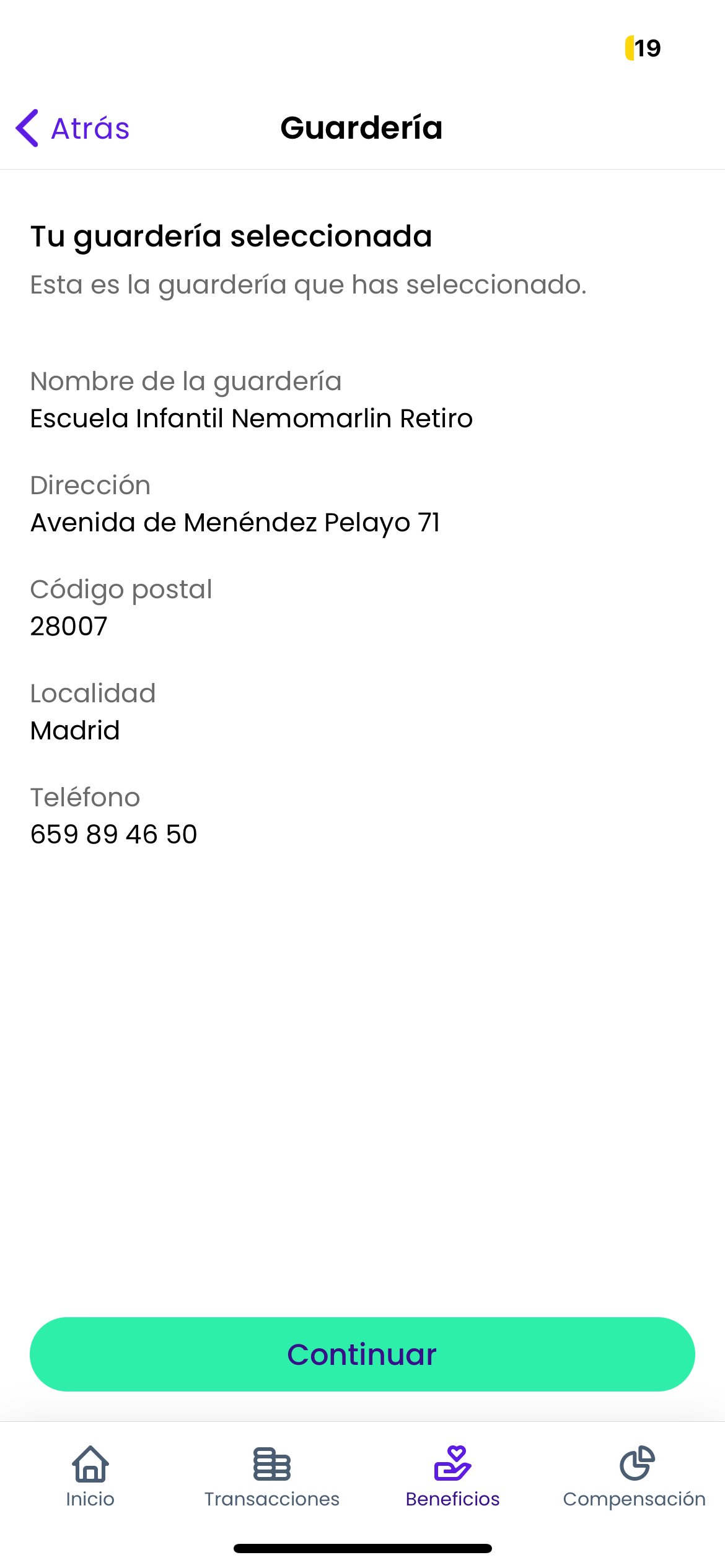Select the postal code 28007
The width and height of the screenshot is (725, 1568).
click(69, 626)
